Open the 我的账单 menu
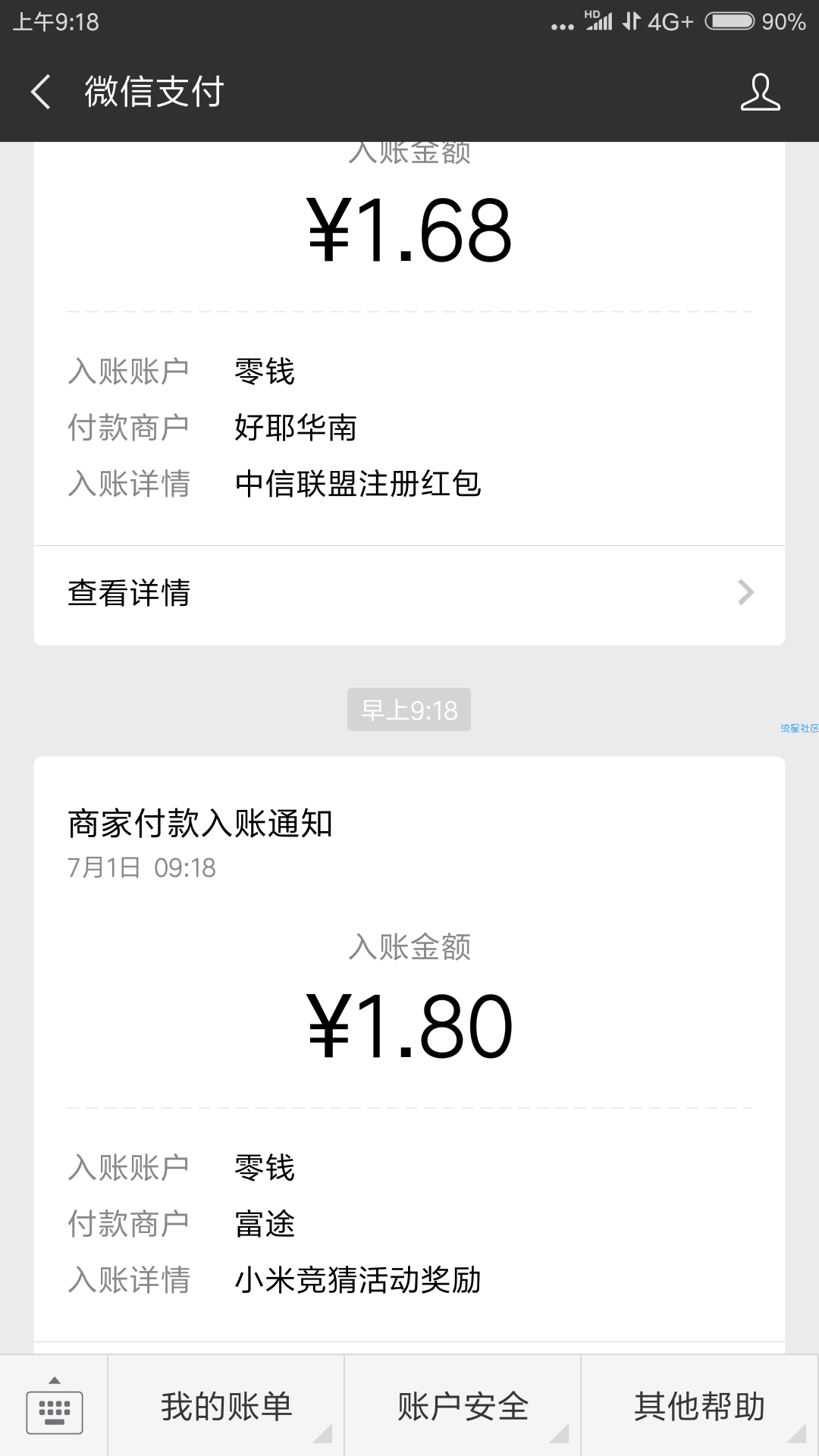This screenshot has height=1456, width=819. pyautogui.click(x=226, y=1406)
